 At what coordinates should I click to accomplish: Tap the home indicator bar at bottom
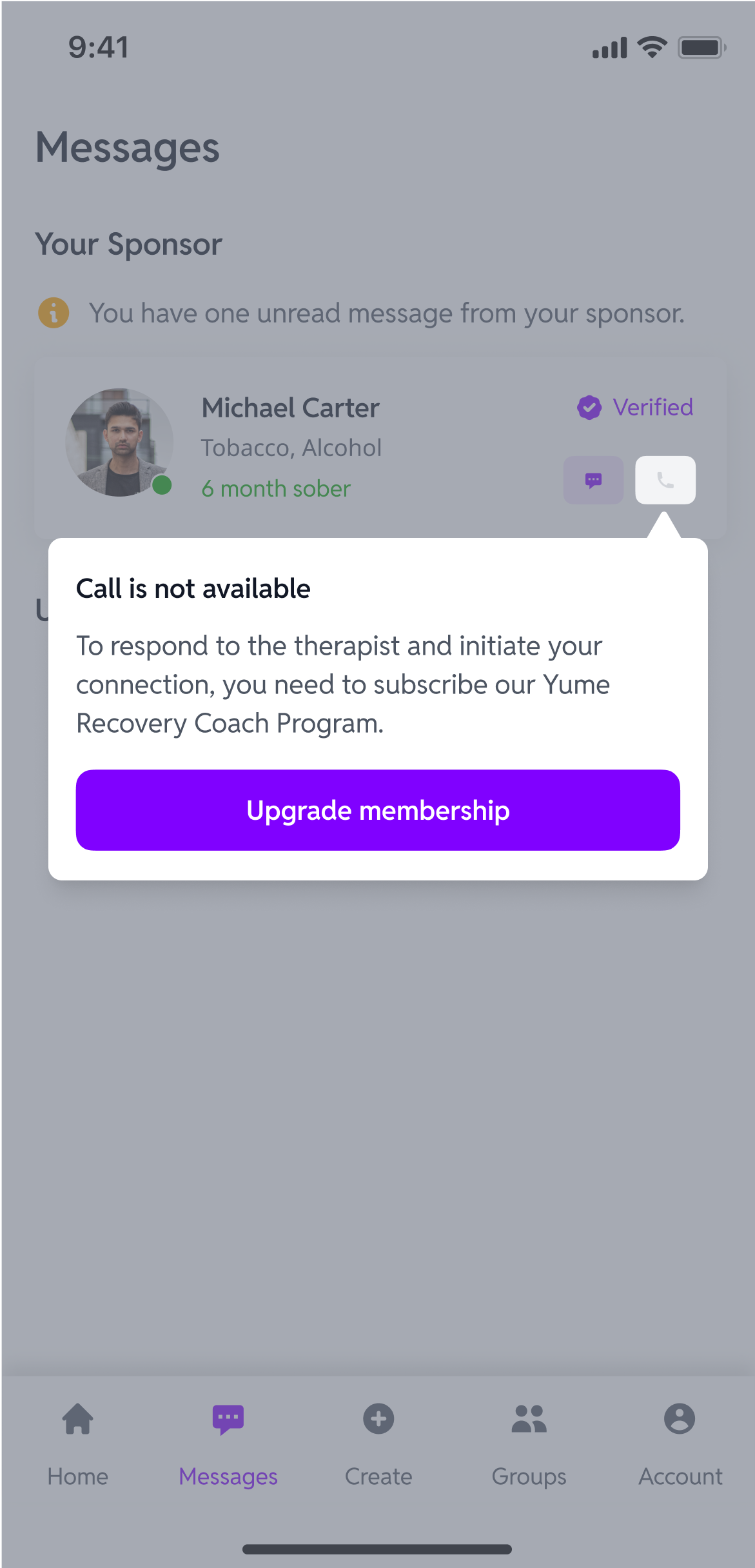(377, 1551)
